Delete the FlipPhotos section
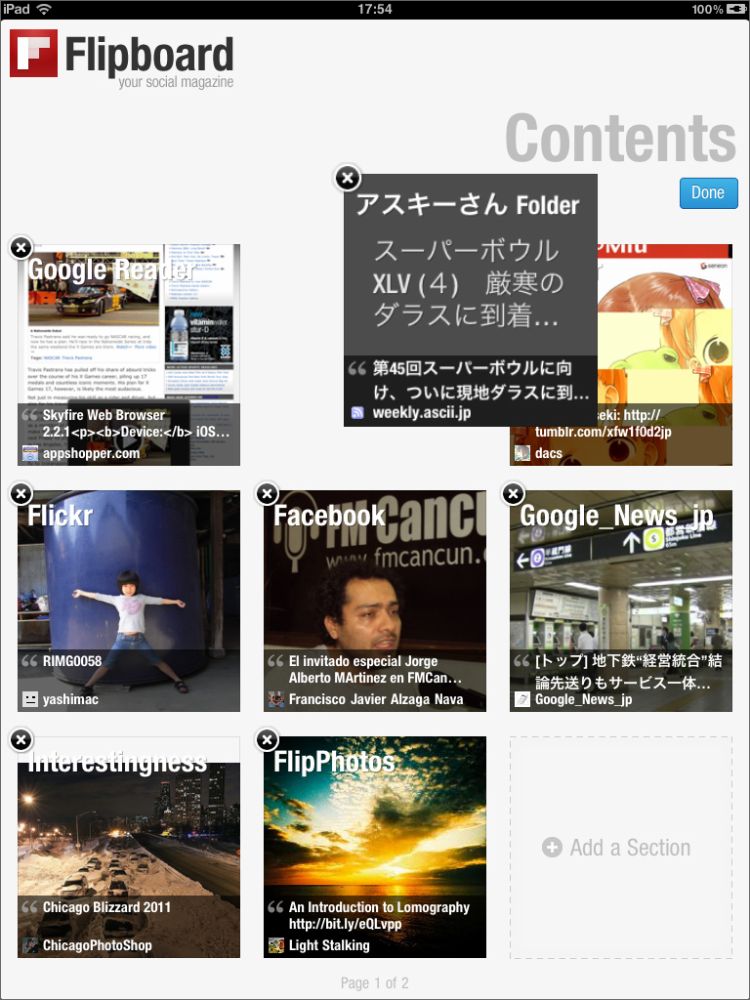Image resolution: width=750 pixels, height=1000 pixels. tap(267, 740)
